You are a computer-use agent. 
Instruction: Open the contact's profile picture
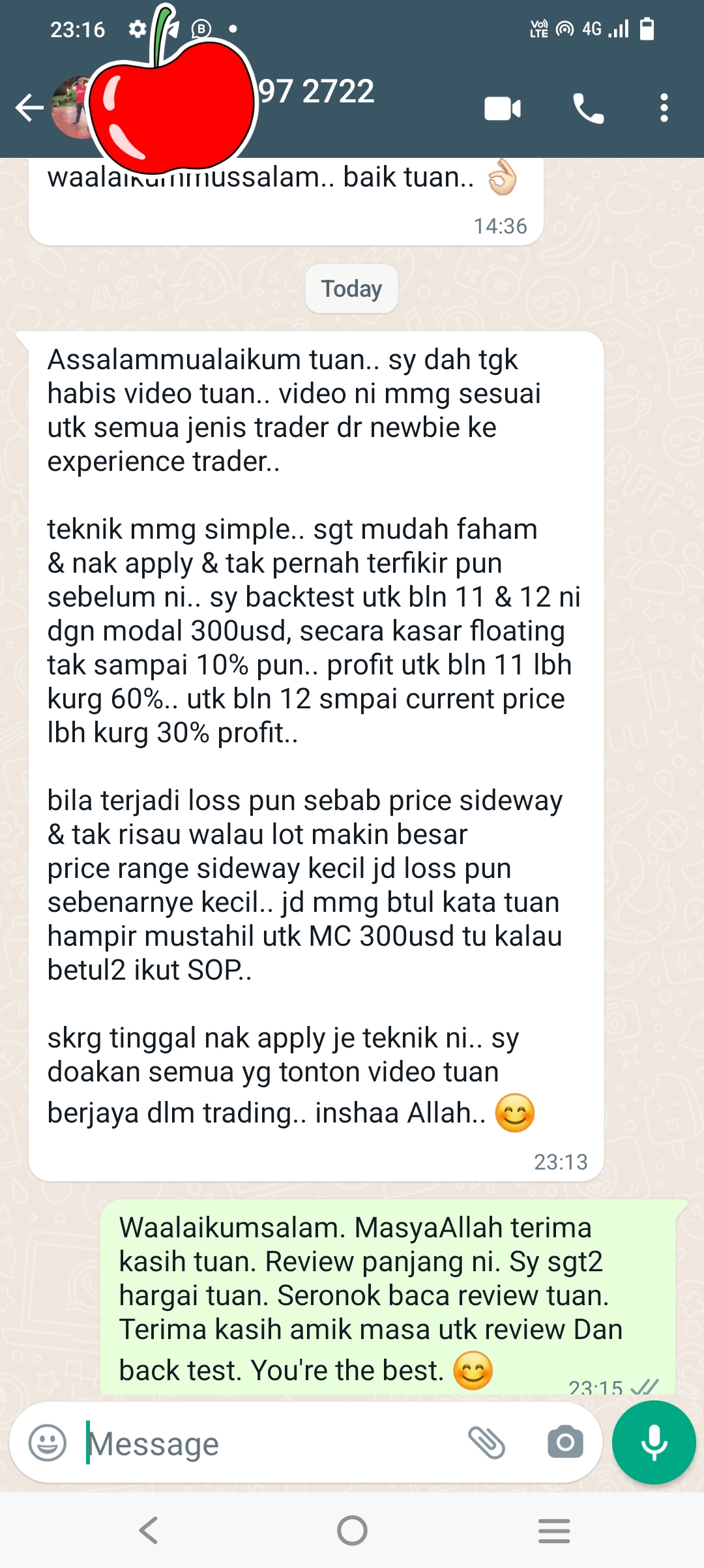point(73,109)
